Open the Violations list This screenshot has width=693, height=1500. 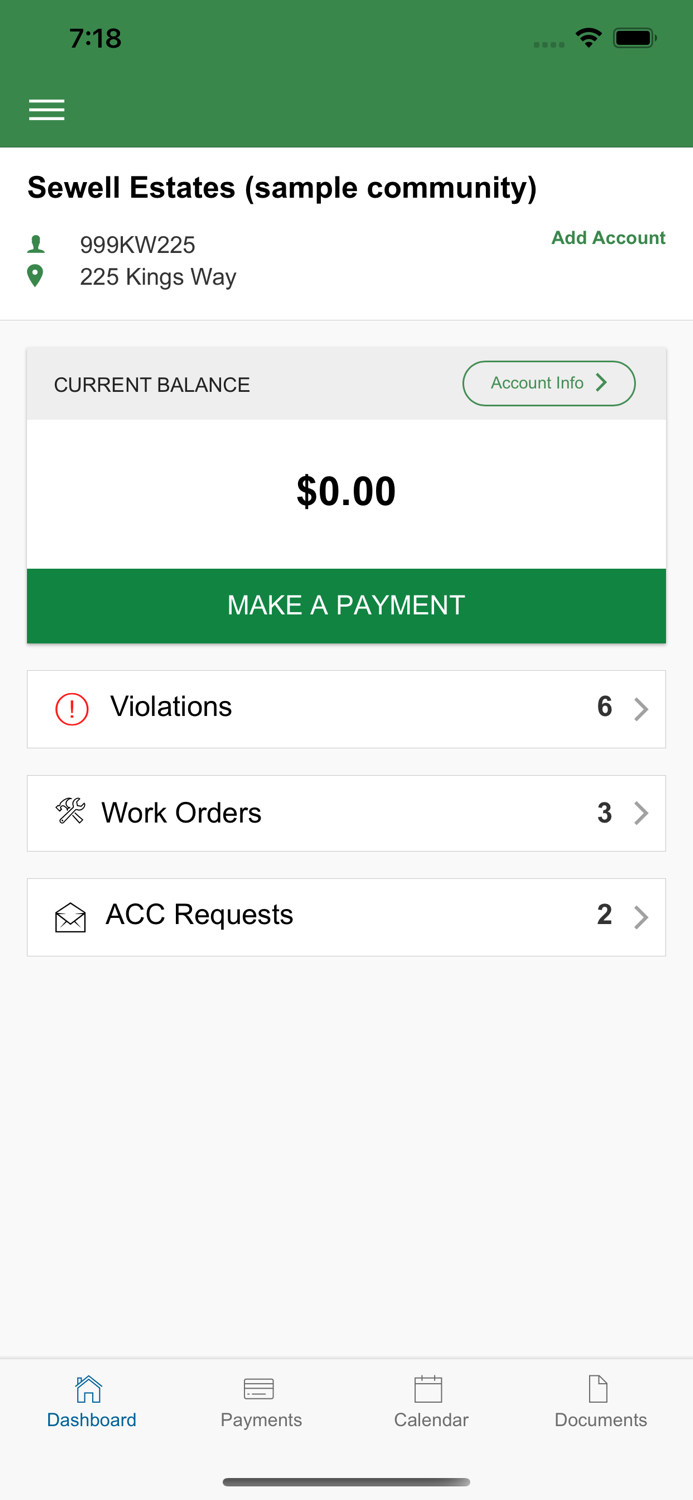(346, 709)
